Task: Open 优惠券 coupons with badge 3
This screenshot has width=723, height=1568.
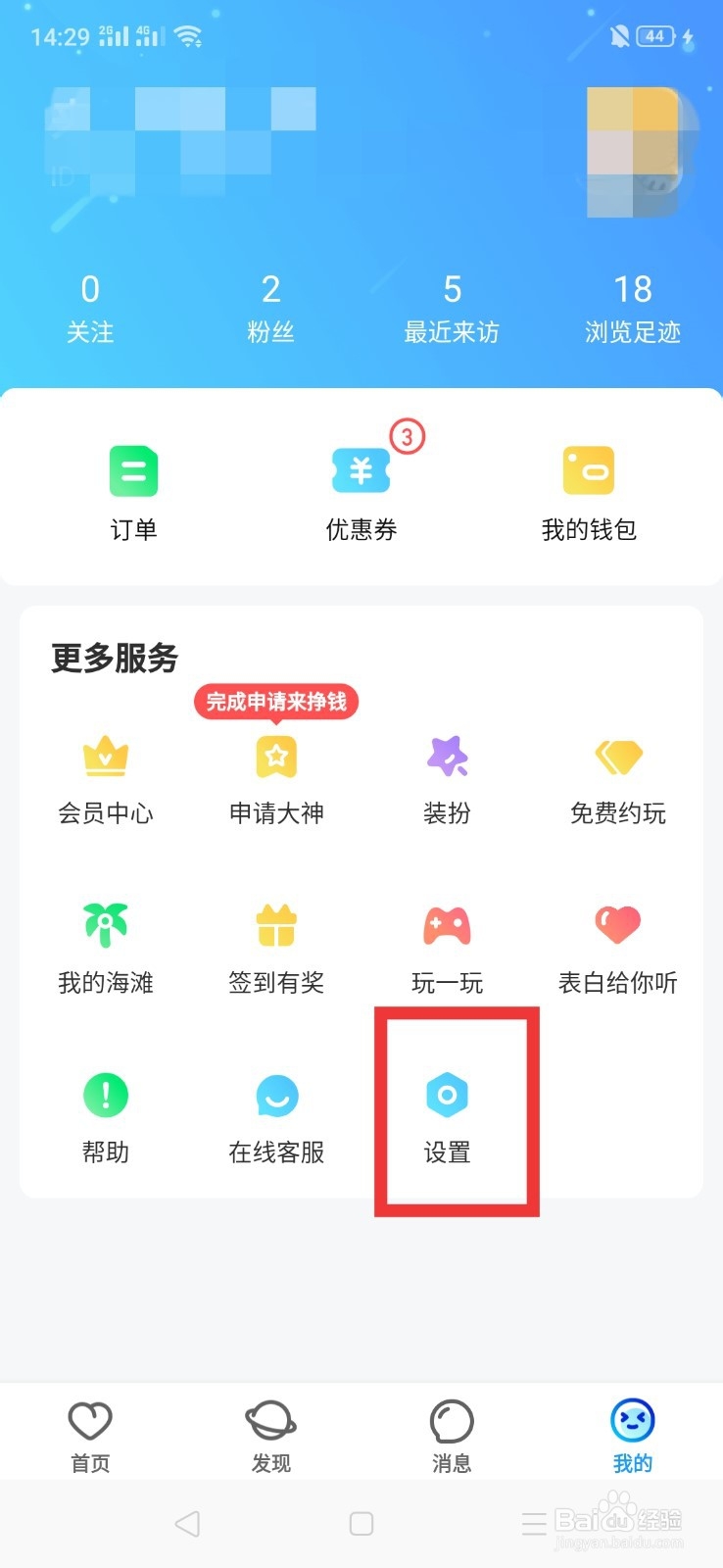Action: coord(361,470)
